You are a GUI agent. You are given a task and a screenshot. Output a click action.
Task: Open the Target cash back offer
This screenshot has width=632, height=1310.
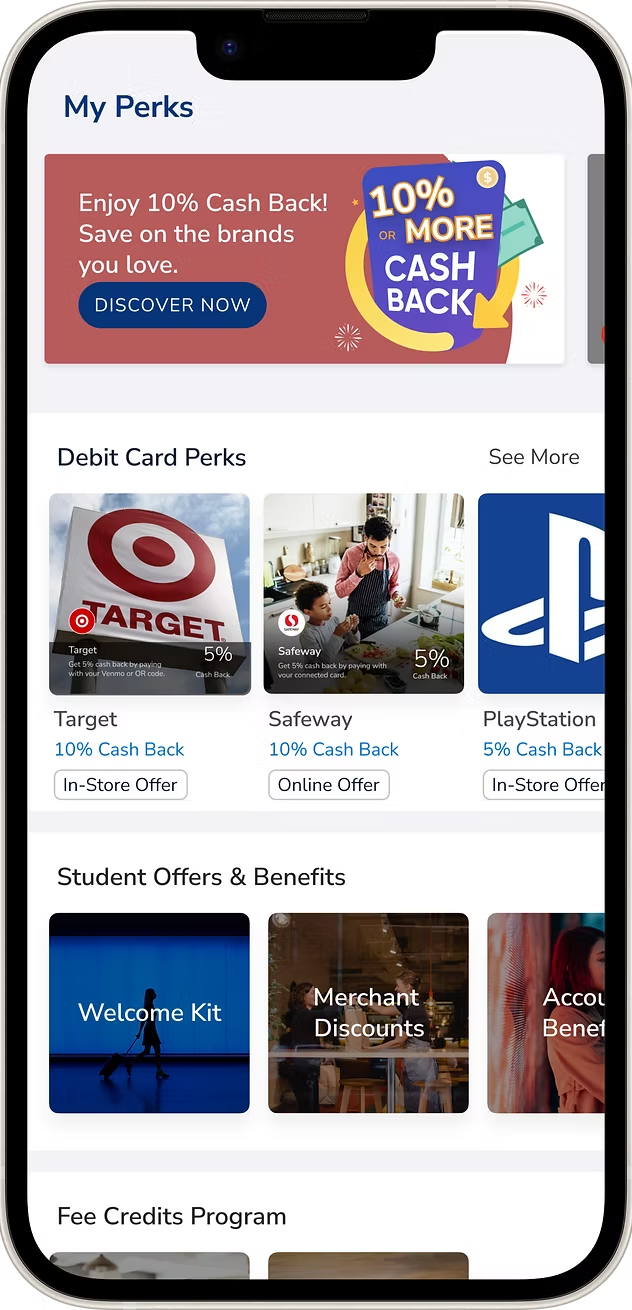(149, 594)
